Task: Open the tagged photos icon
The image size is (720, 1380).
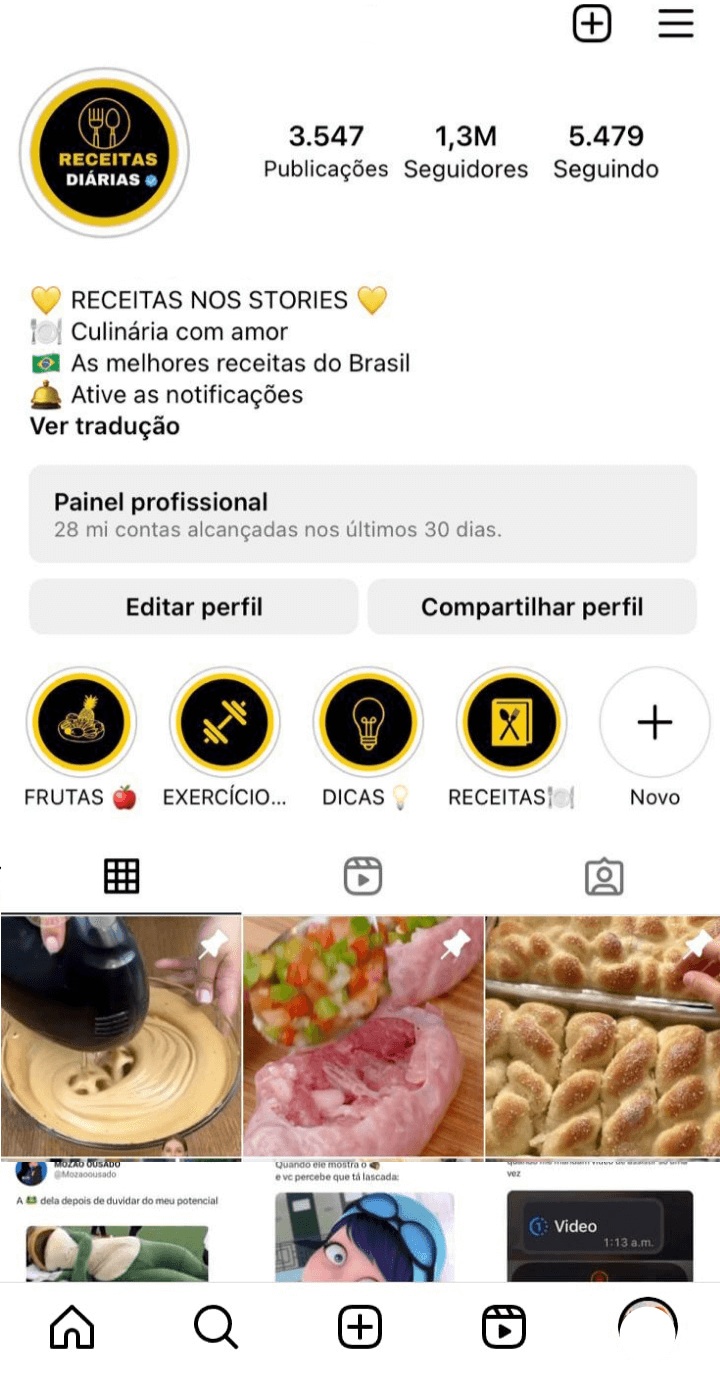Action: (604, 875)
